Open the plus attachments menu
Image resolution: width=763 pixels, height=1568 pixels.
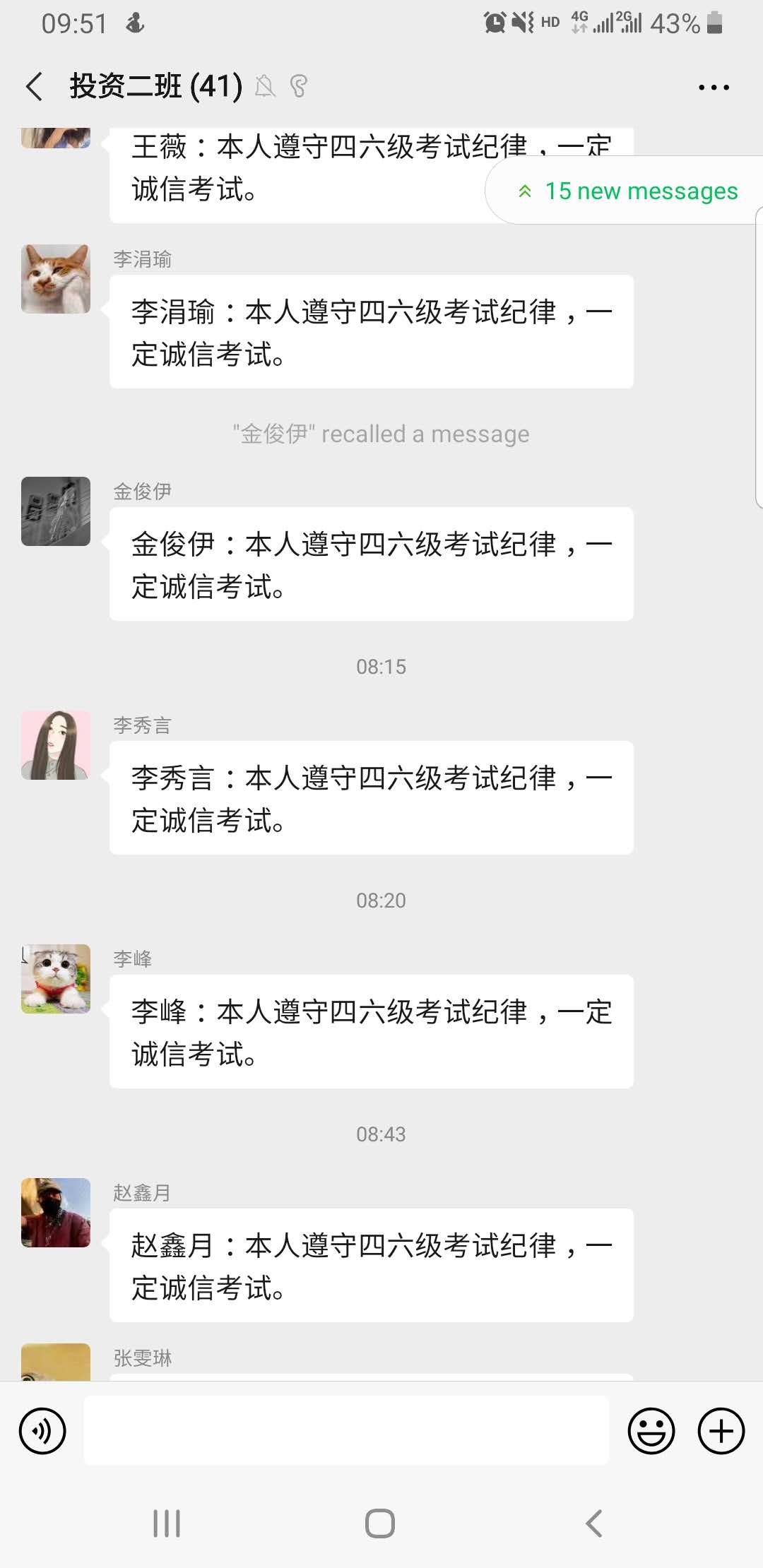[x=721, y=1431]
